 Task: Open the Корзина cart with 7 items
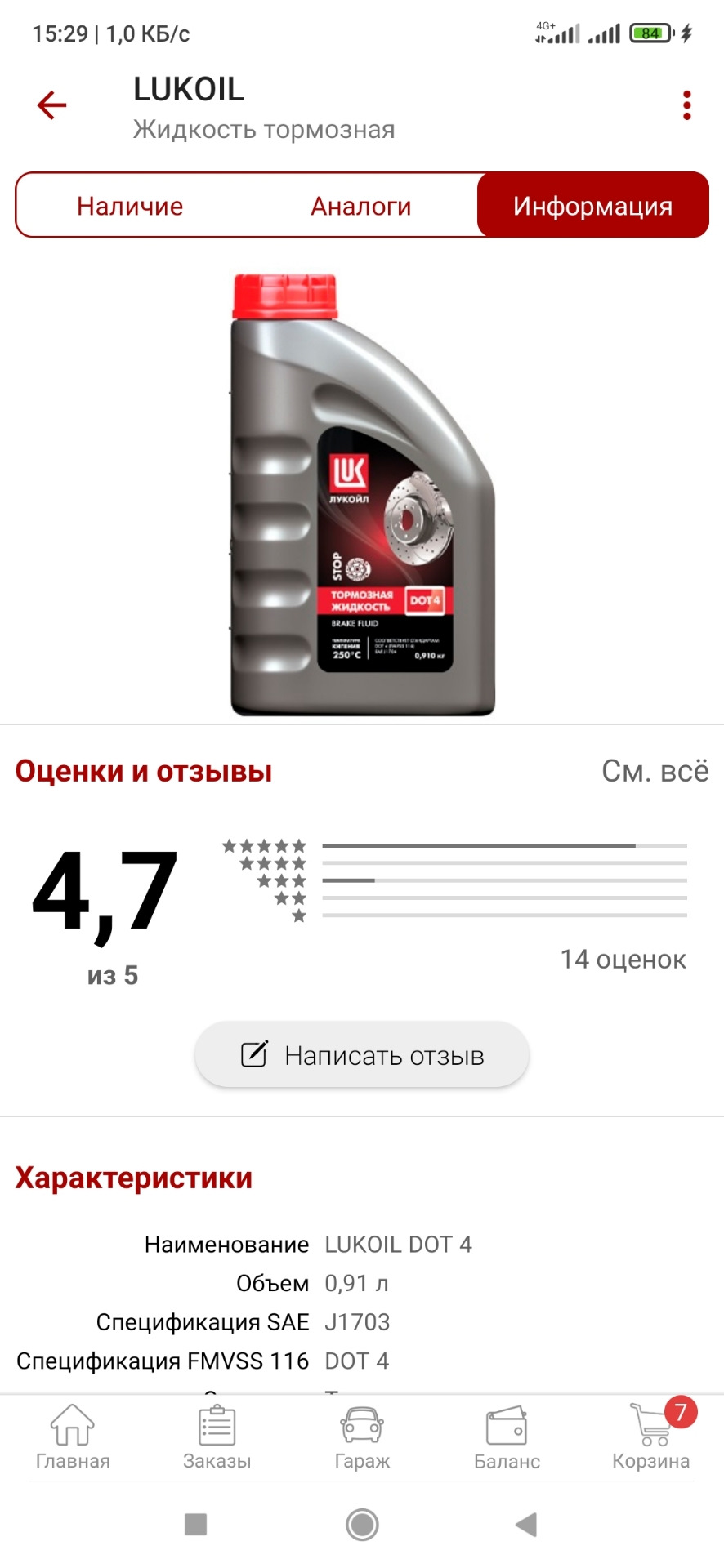coord(651,1437)
